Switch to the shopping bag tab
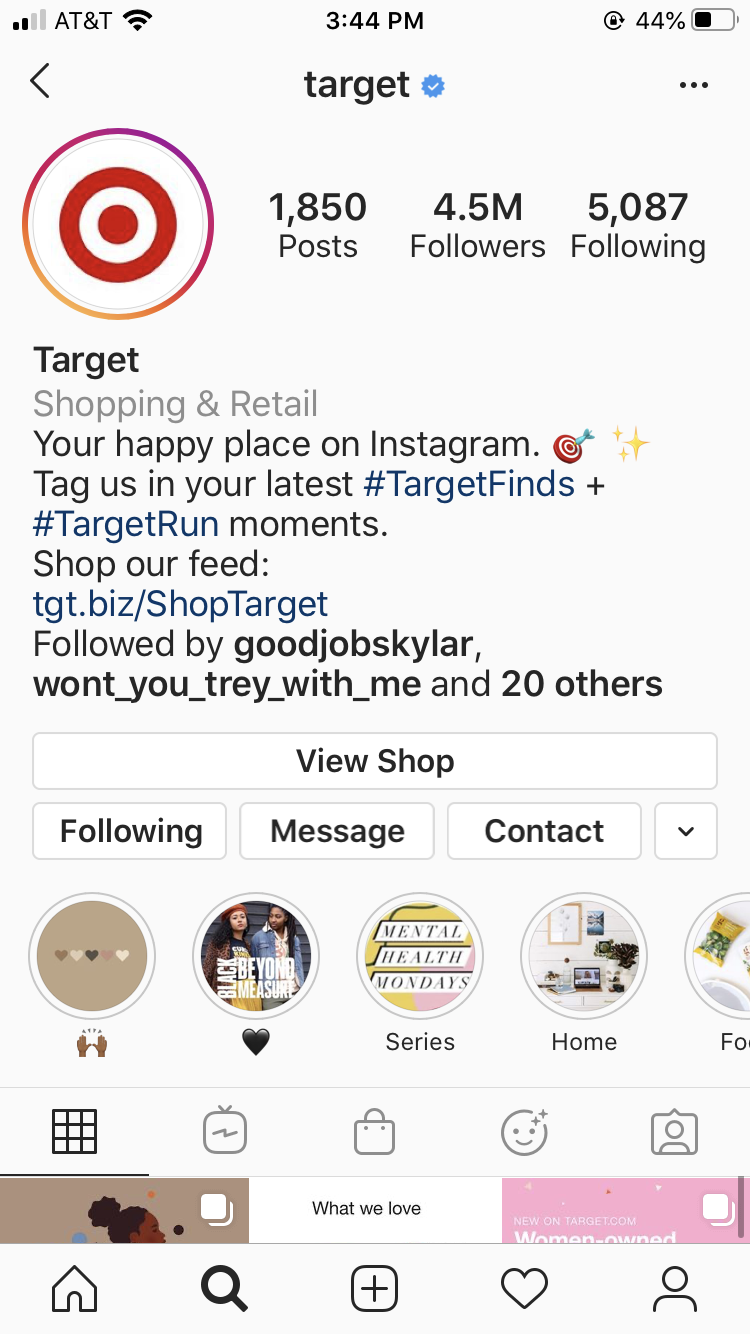Viewport: 750px width, 1334px height. tap(375, 1133)
